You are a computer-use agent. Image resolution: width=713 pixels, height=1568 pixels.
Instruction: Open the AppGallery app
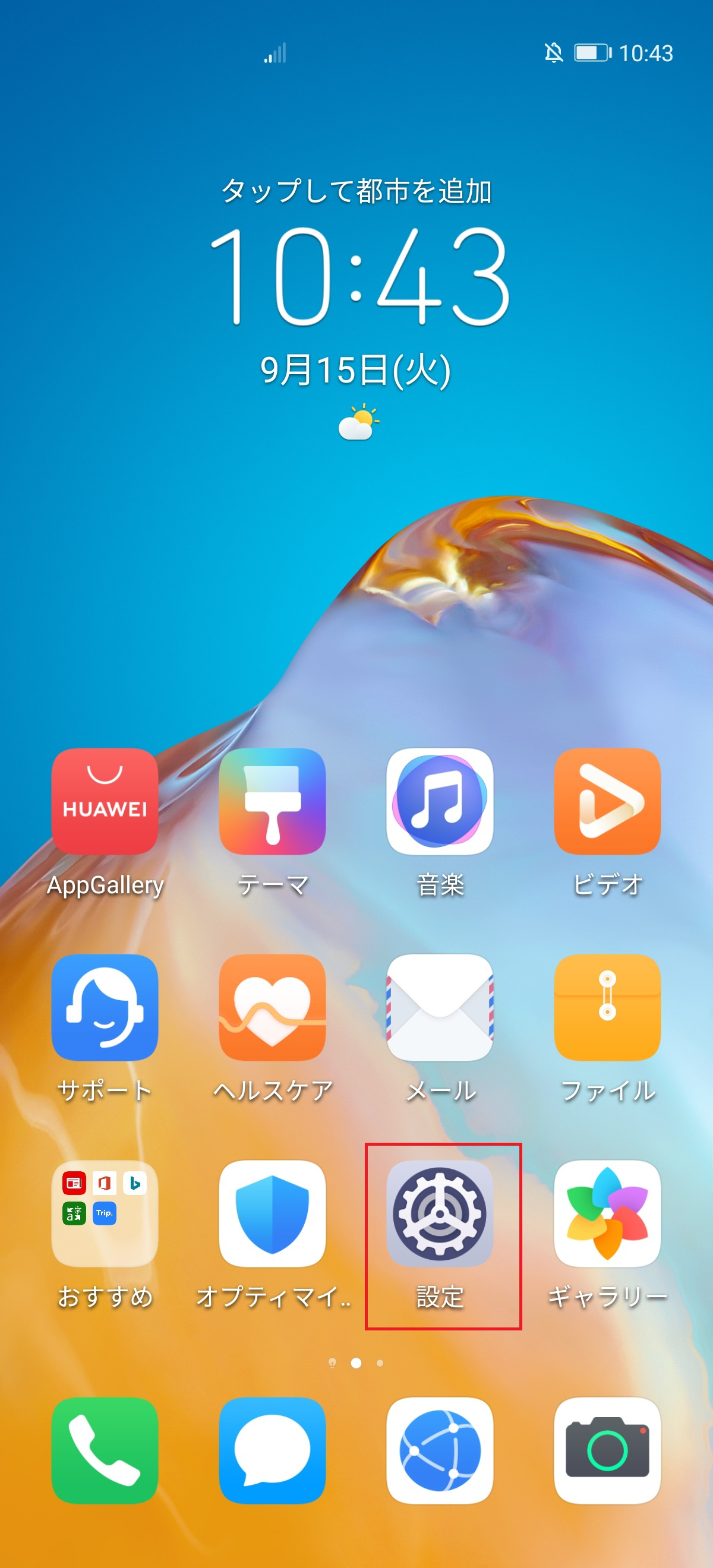point(105,801)
